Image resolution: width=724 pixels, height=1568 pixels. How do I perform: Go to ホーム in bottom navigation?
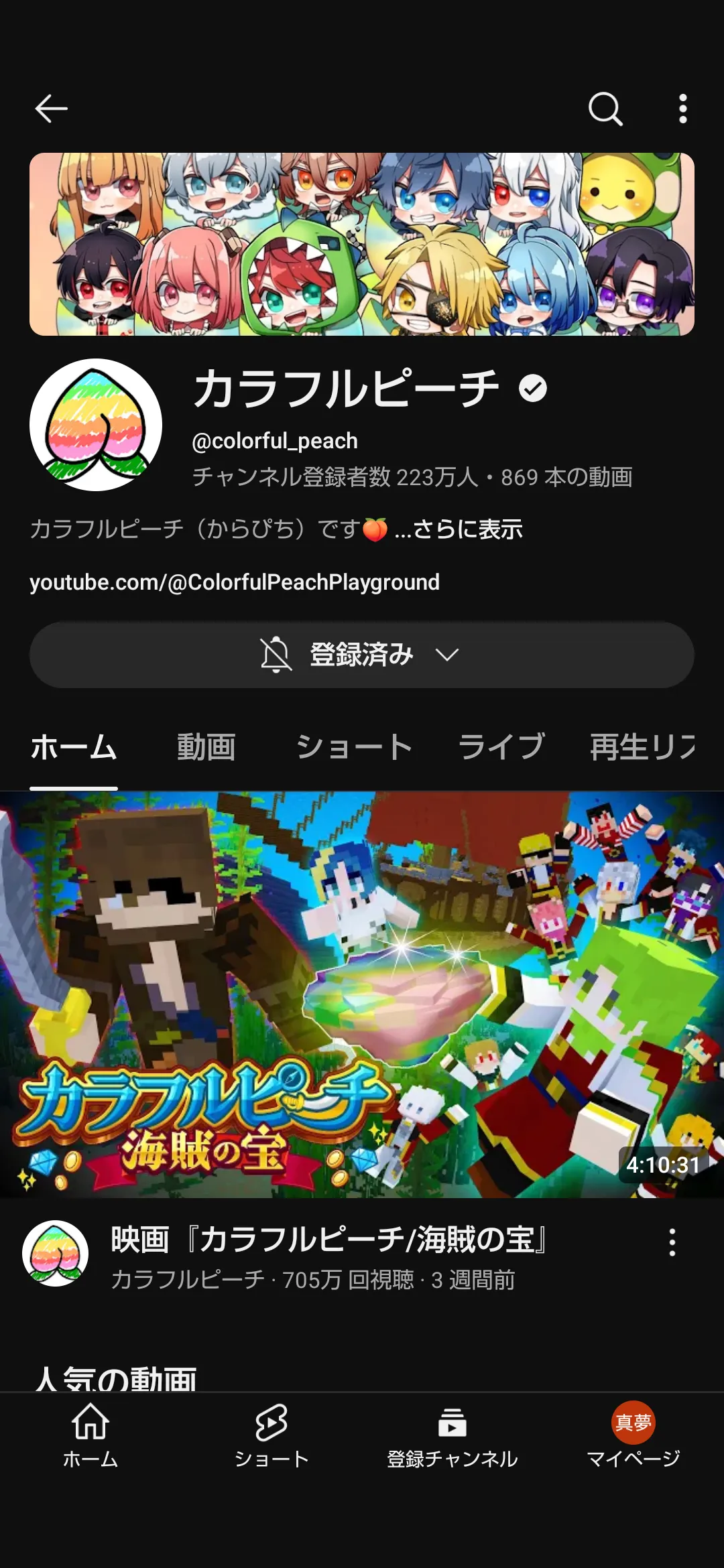click(90, 1435)
